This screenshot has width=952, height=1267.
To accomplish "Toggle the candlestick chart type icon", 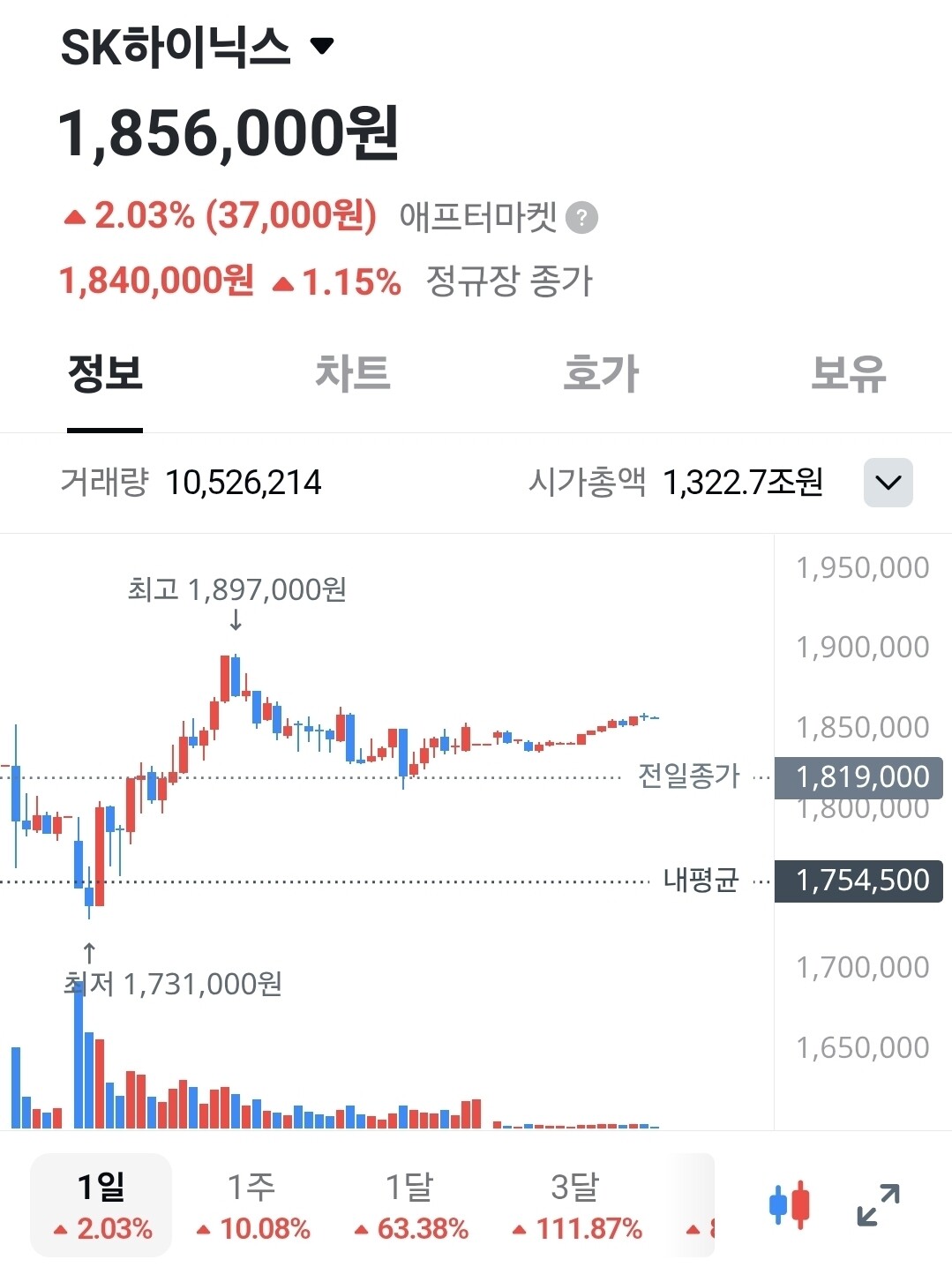I will click(x=789, y=1205).
